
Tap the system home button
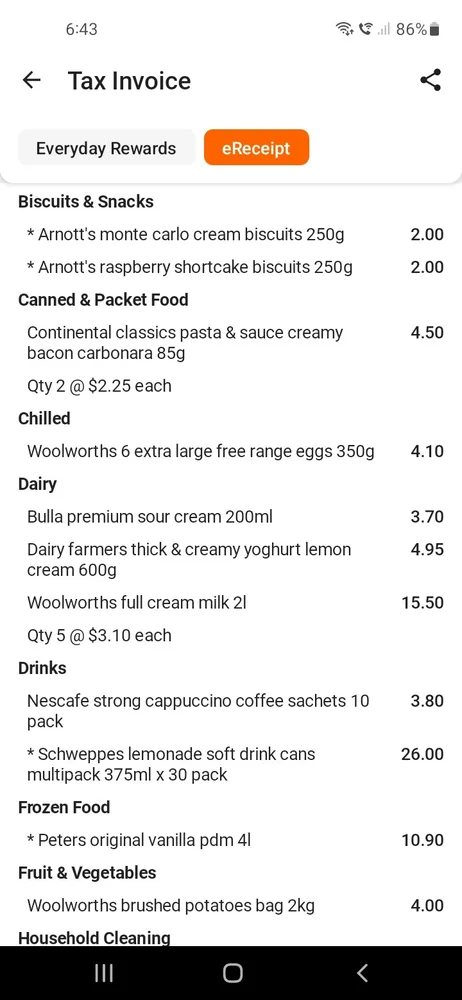232,973
